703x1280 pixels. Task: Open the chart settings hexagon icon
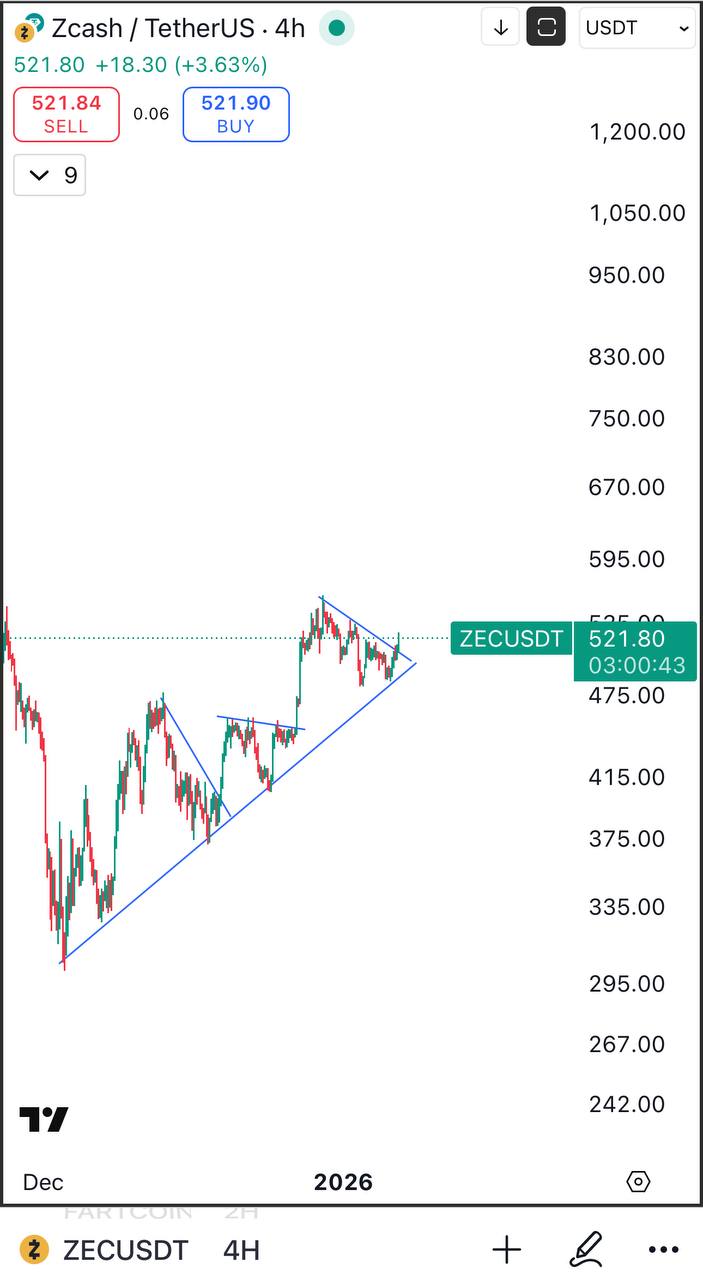tap(638, 1182)
